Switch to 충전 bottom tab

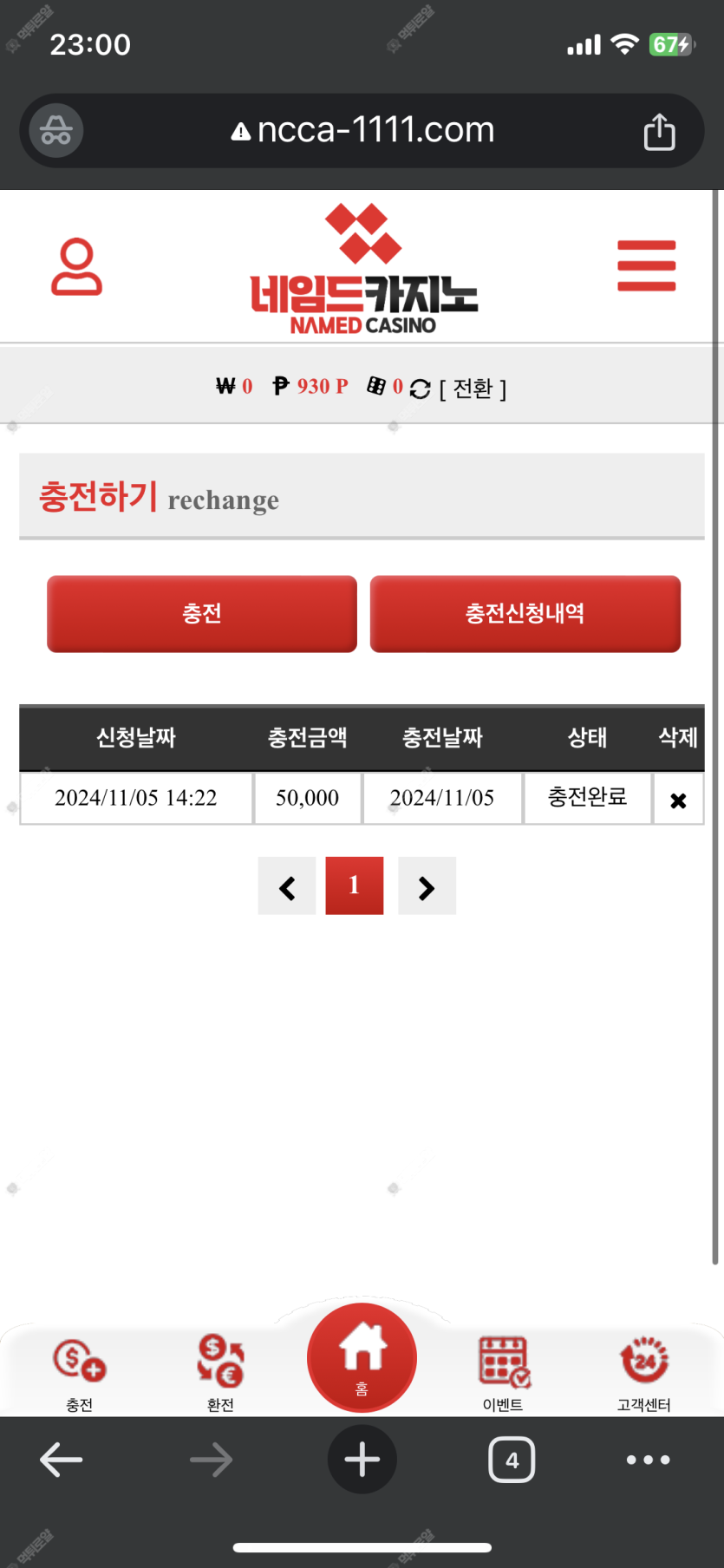pyautogui.click(x=80, y=1370)
